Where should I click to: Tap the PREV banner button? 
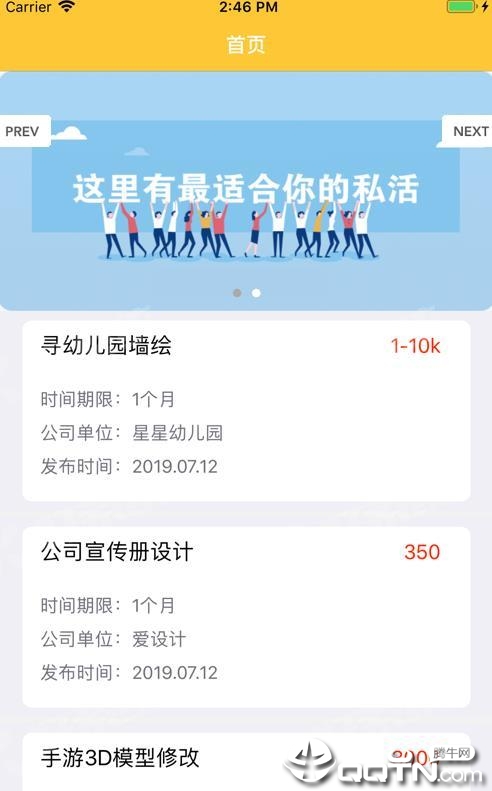click(x=25, y=131)
